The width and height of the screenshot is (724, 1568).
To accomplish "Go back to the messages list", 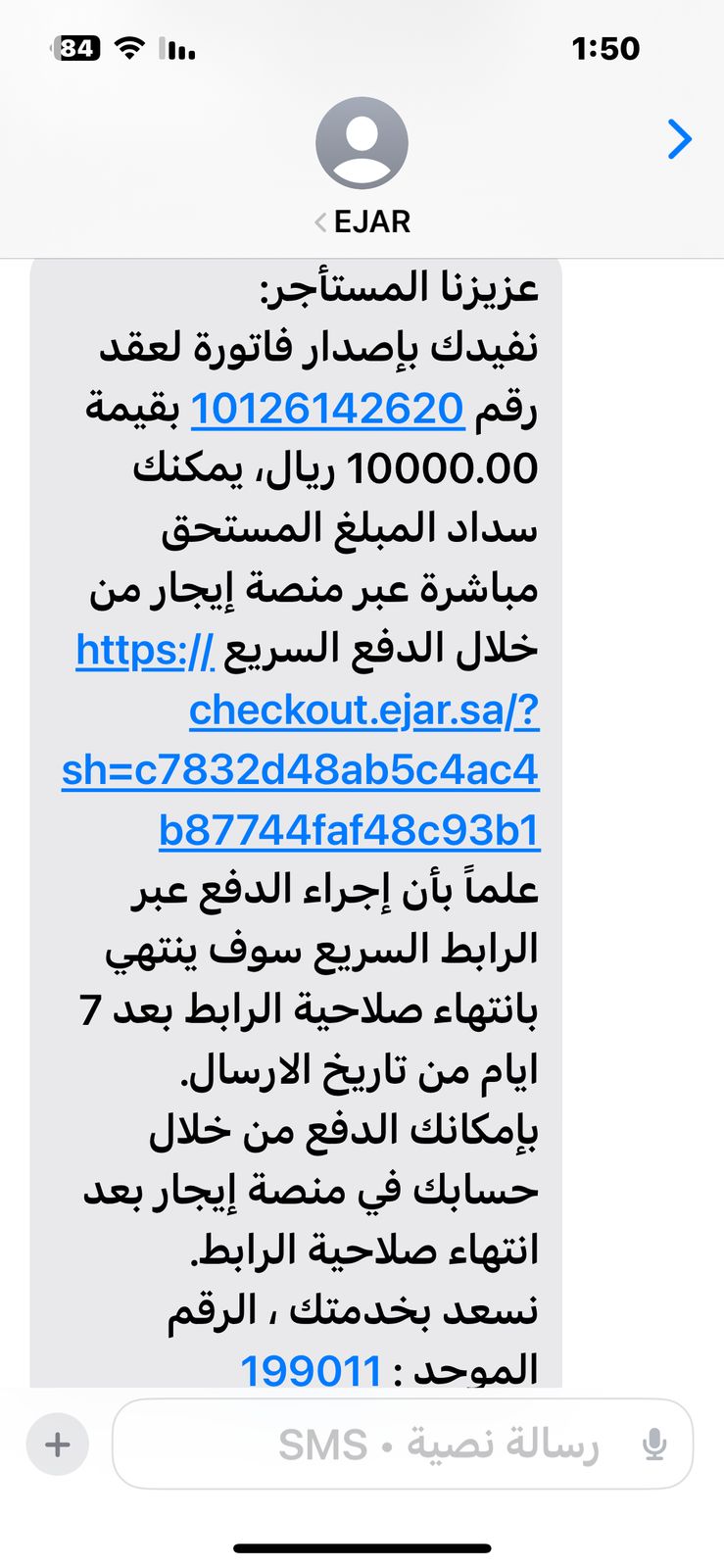I will pyautogui.click(x=679, y=139).
